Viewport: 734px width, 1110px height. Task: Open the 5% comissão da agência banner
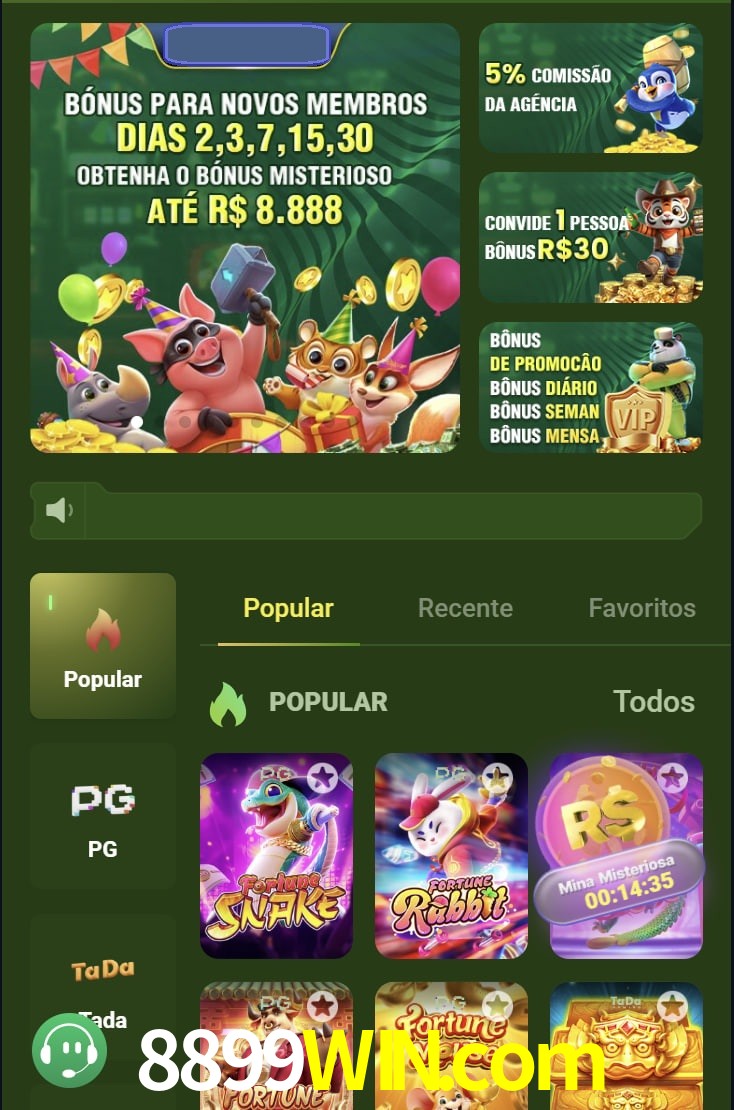[x=590, y=88]
